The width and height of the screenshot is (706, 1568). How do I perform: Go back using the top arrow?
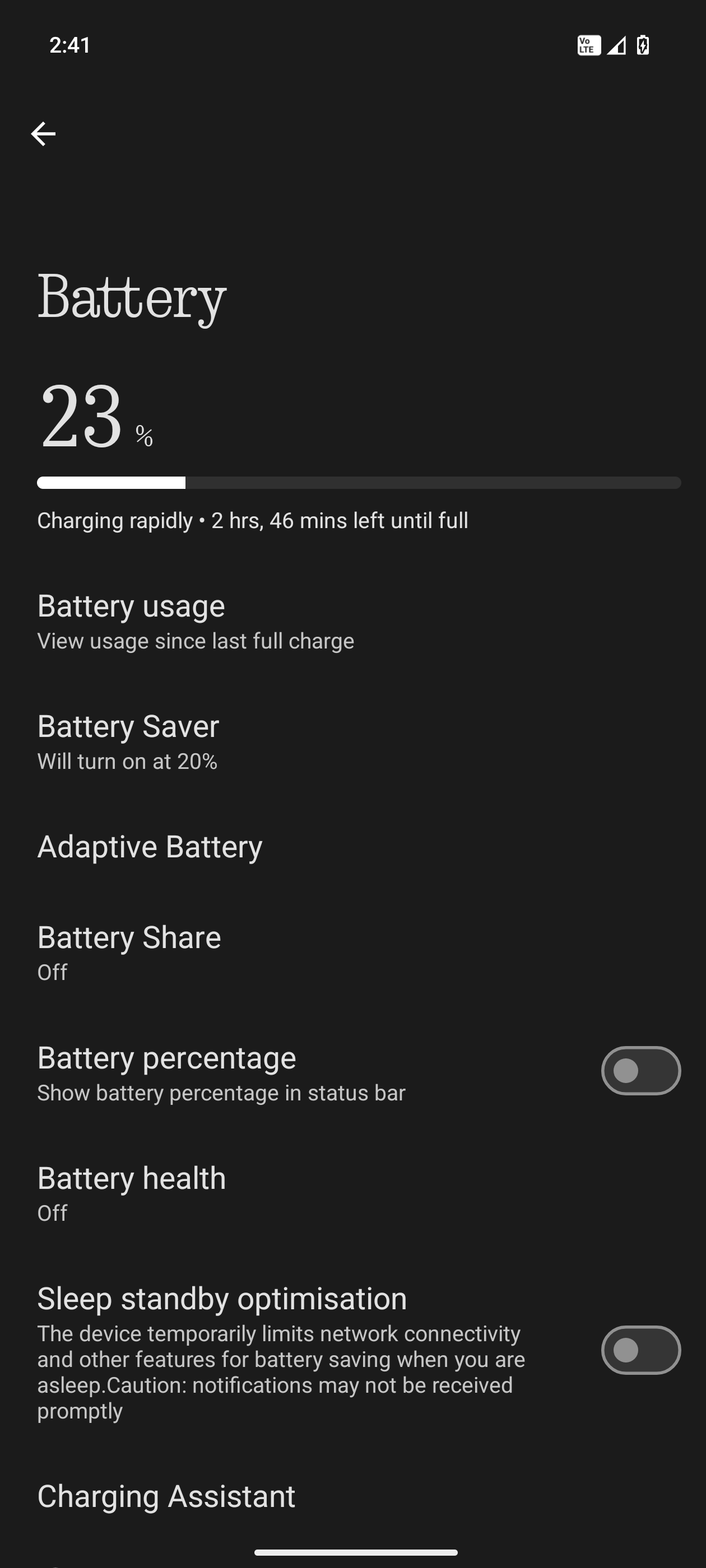click(x=43, y=134)
